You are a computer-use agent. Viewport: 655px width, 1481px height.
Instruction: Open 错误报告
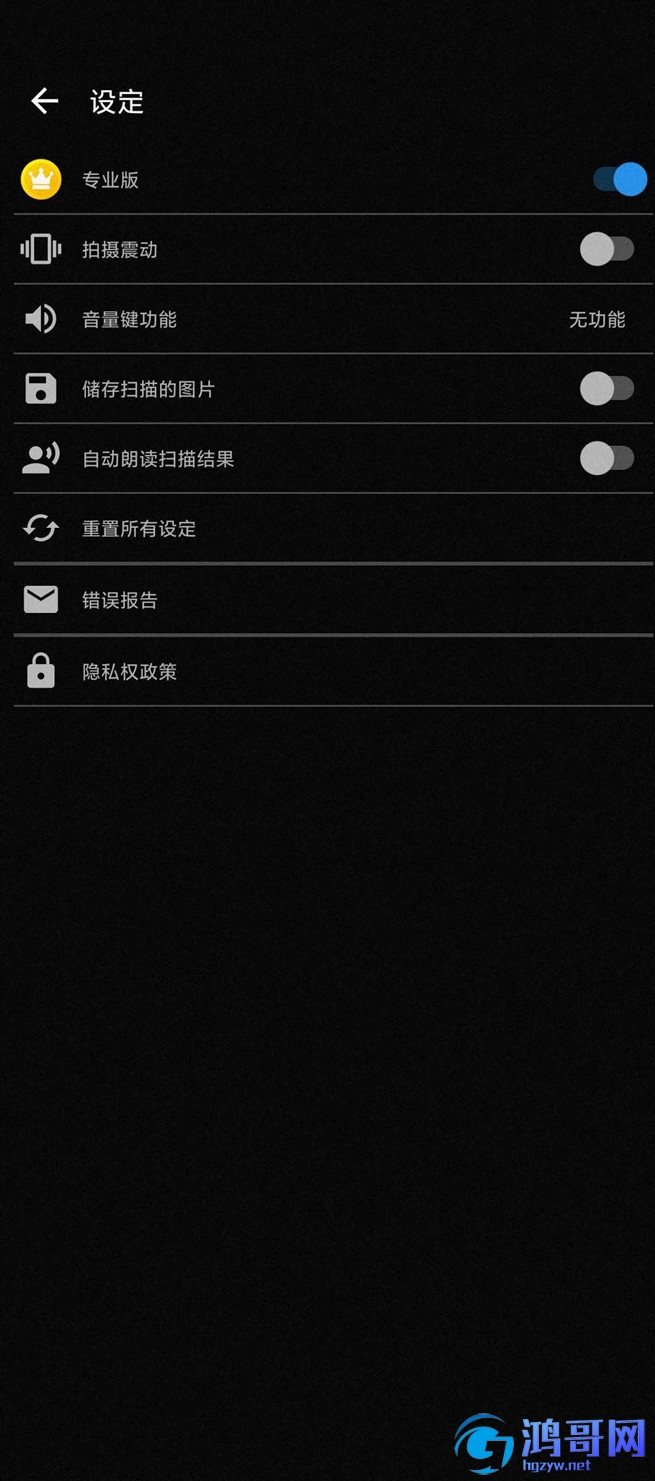[333, 600]
